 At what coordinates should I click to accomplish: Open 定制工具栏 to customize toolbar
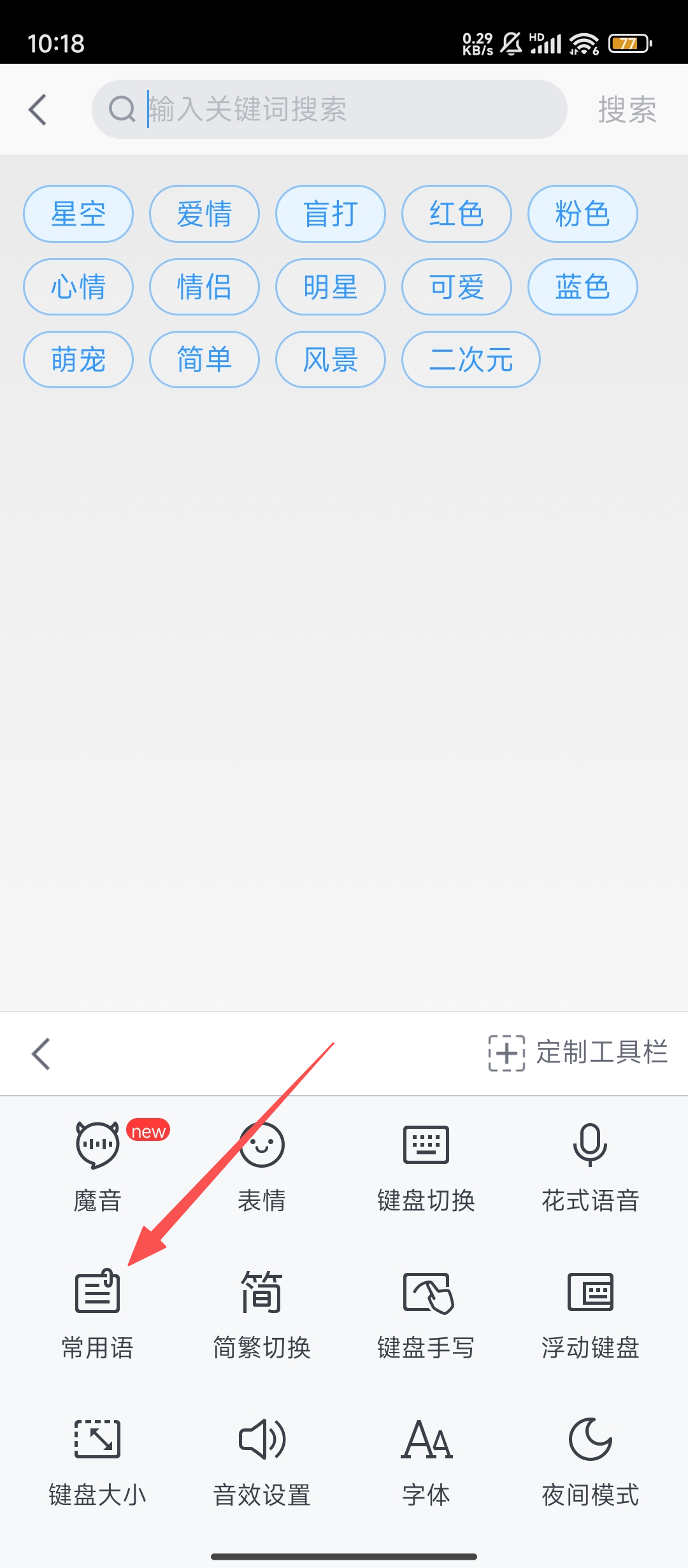tap(578, 1053)
